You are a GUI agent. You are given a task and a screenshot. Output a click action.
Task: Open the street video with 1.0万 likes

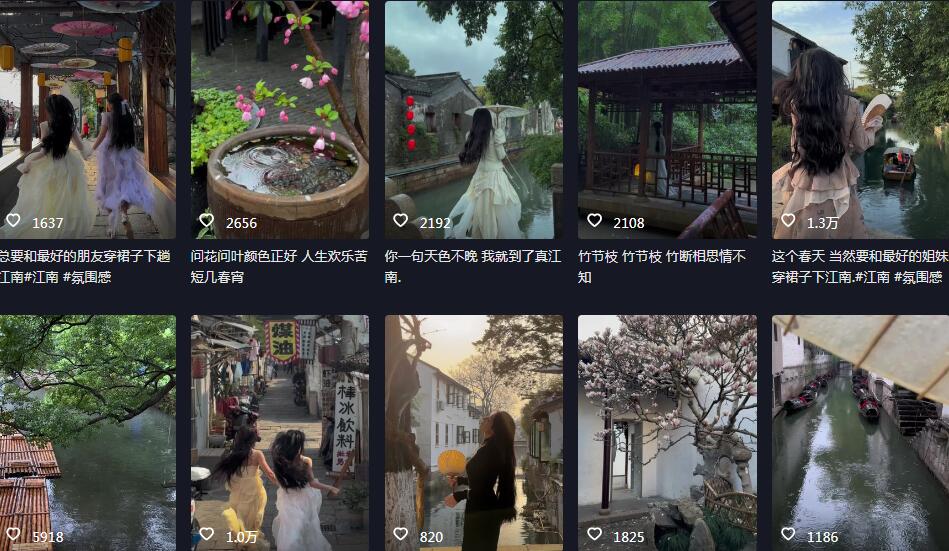point(280,430)
